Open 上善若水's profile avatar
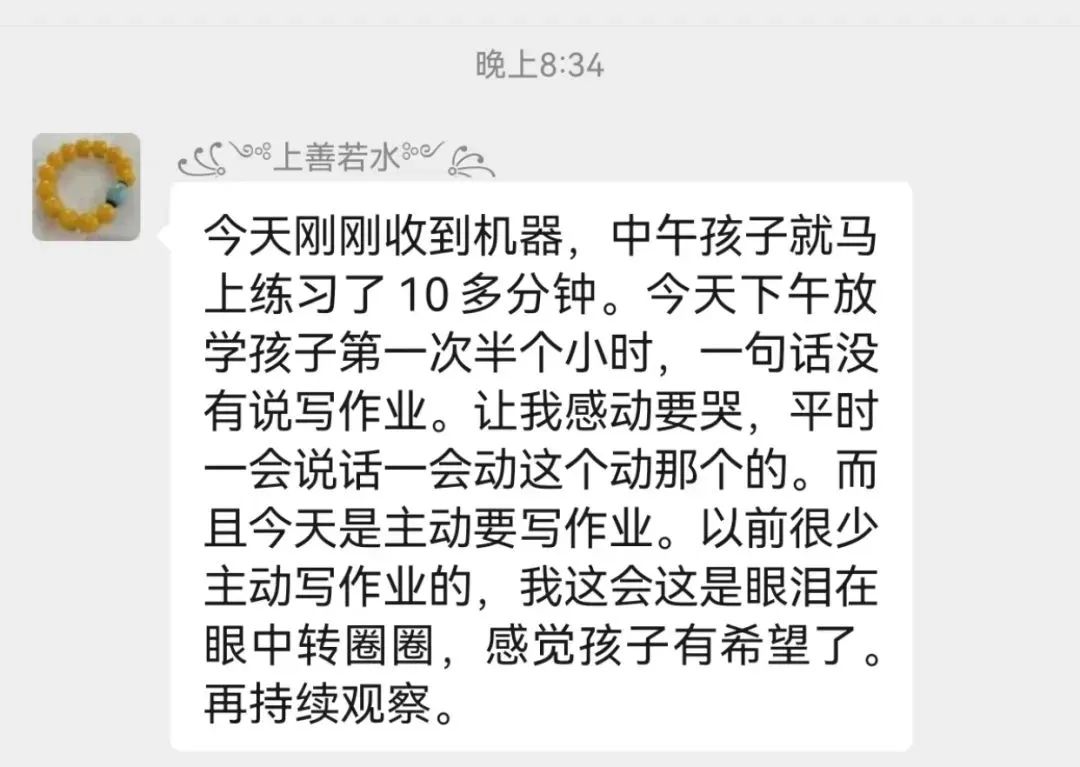This screenshot has width=1080, height=767. [x=86, y=187]
